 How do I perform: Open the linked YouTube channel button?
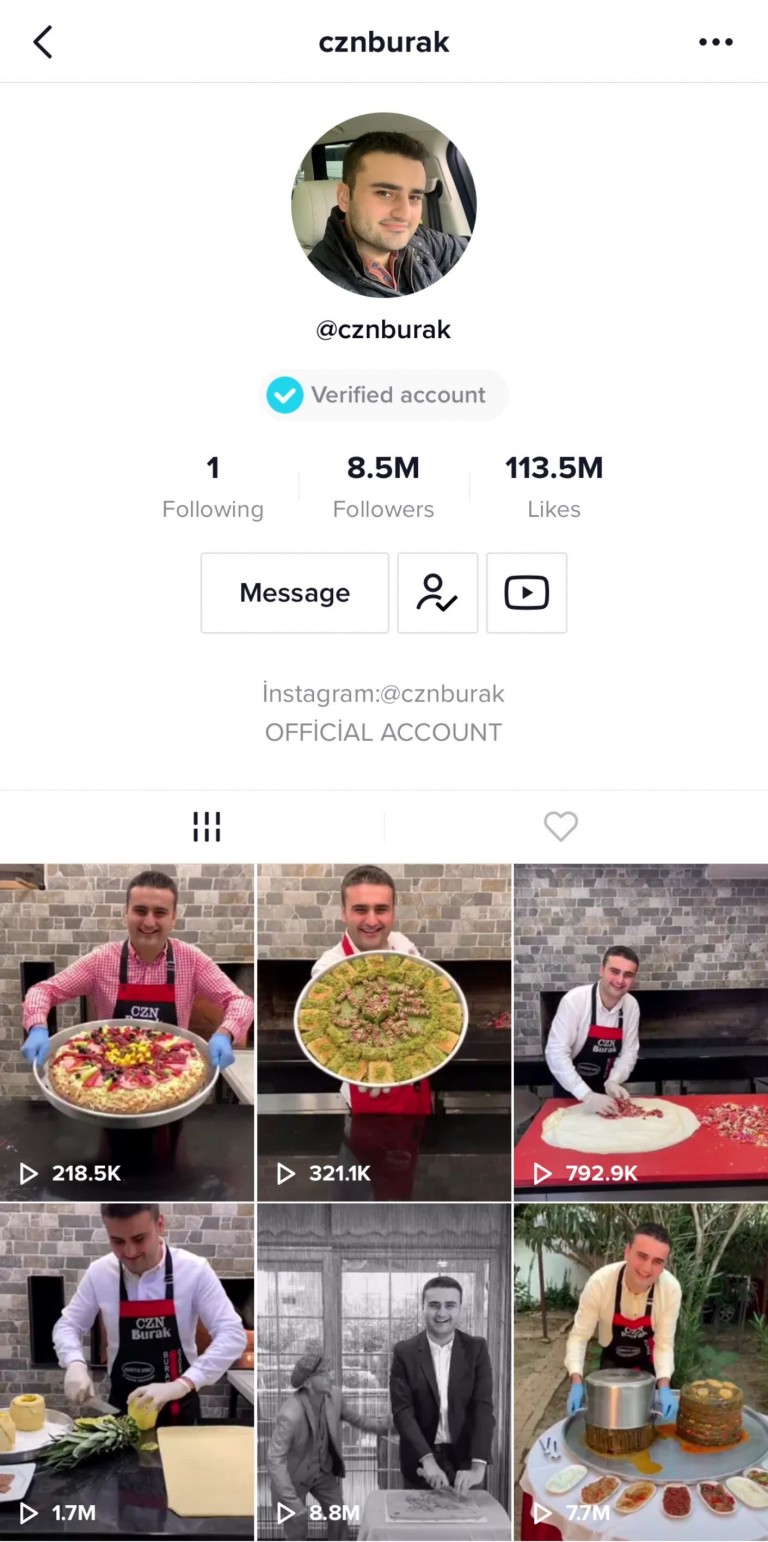(526, 593)
